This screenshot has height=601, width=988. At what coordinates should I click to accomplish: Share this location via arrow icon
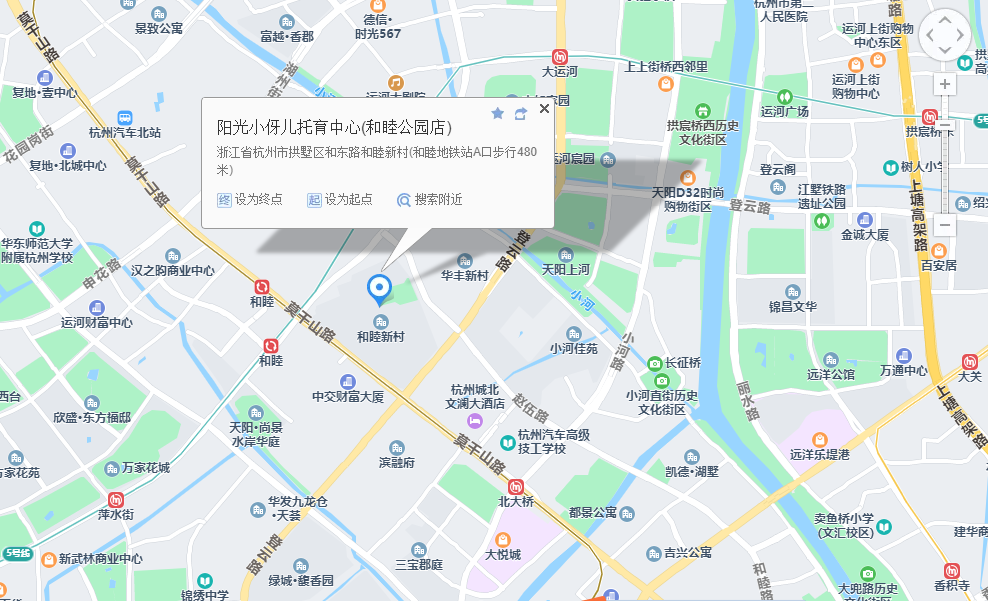click(x=521, y=114)
